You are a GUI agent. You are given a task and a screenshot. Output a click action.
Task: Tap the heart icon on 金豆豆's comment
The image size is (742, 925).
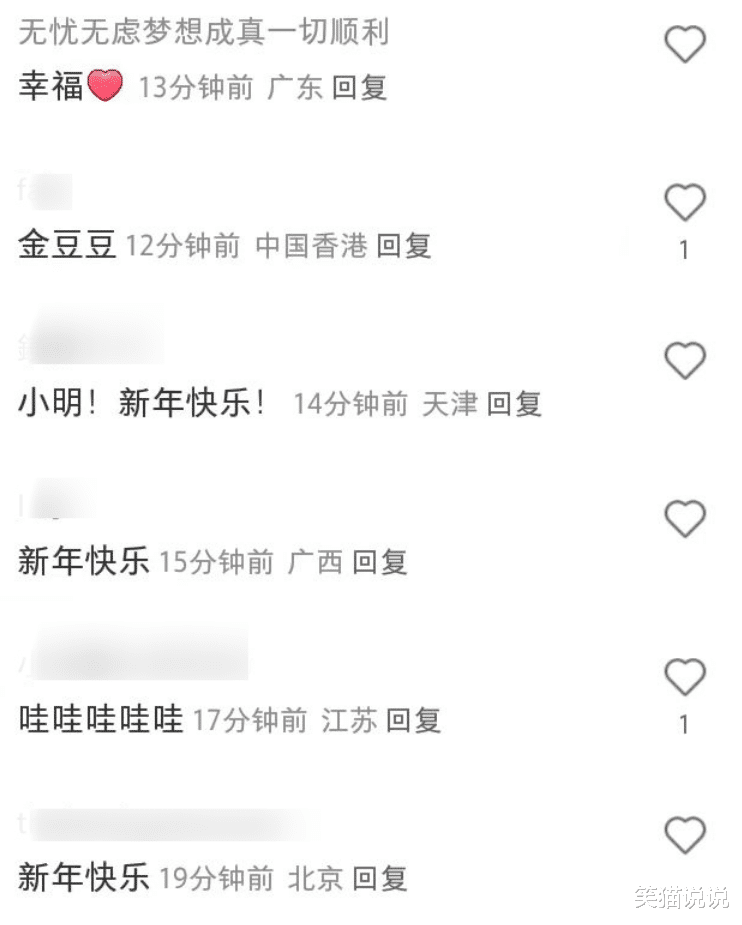tap(686, 204)
